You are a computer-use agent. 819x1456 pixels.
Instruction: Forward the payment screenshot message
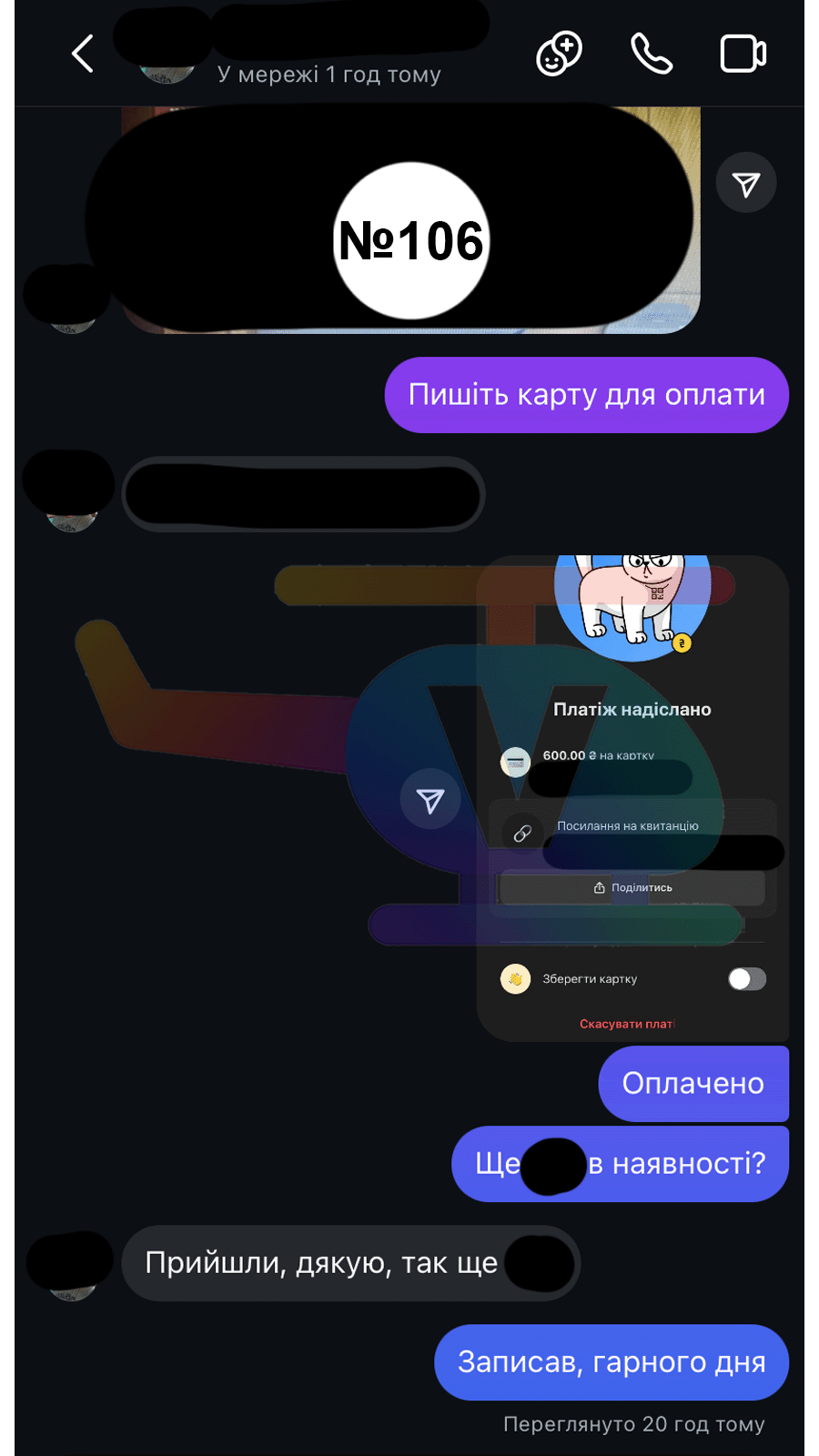(x=430, y=800)
